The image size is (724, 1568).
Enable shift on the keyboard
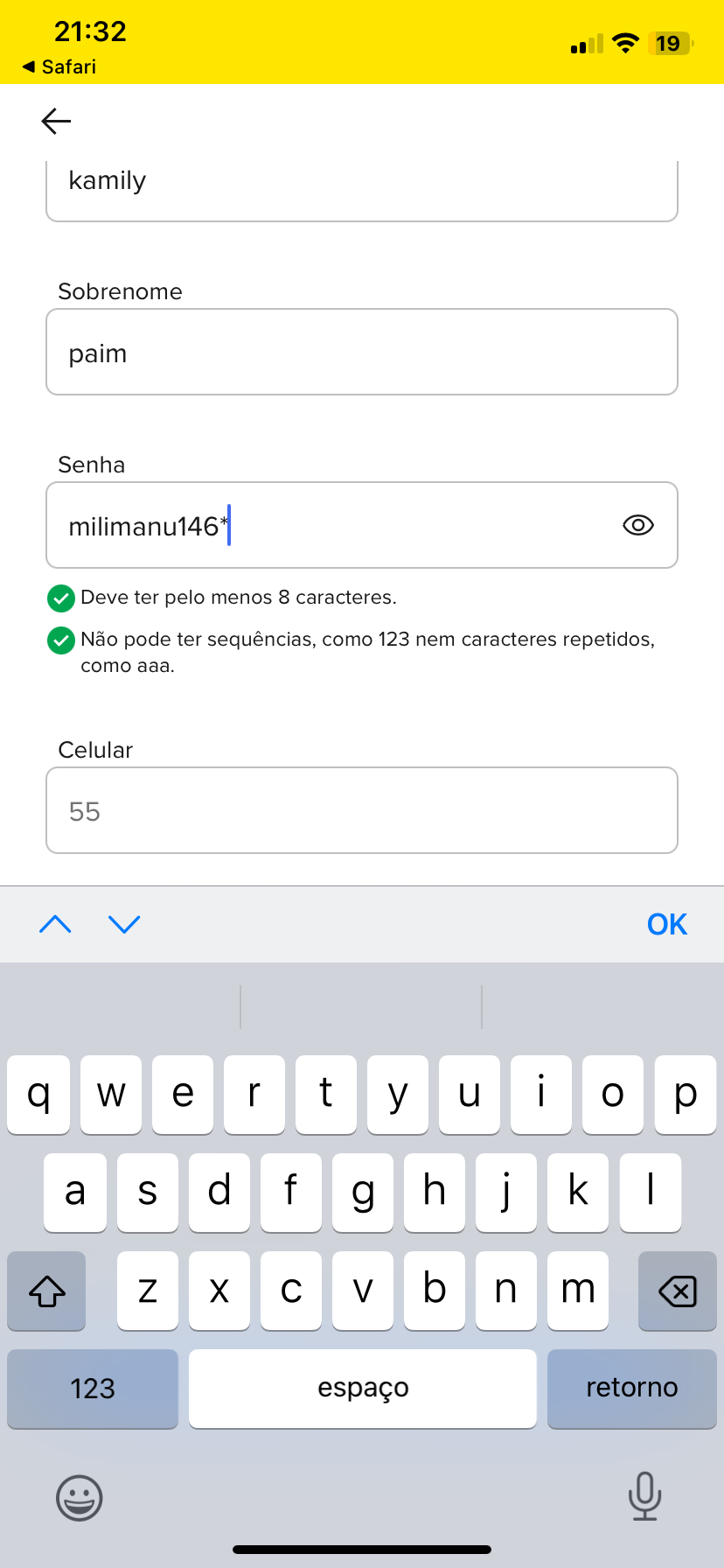[47, 1291]
